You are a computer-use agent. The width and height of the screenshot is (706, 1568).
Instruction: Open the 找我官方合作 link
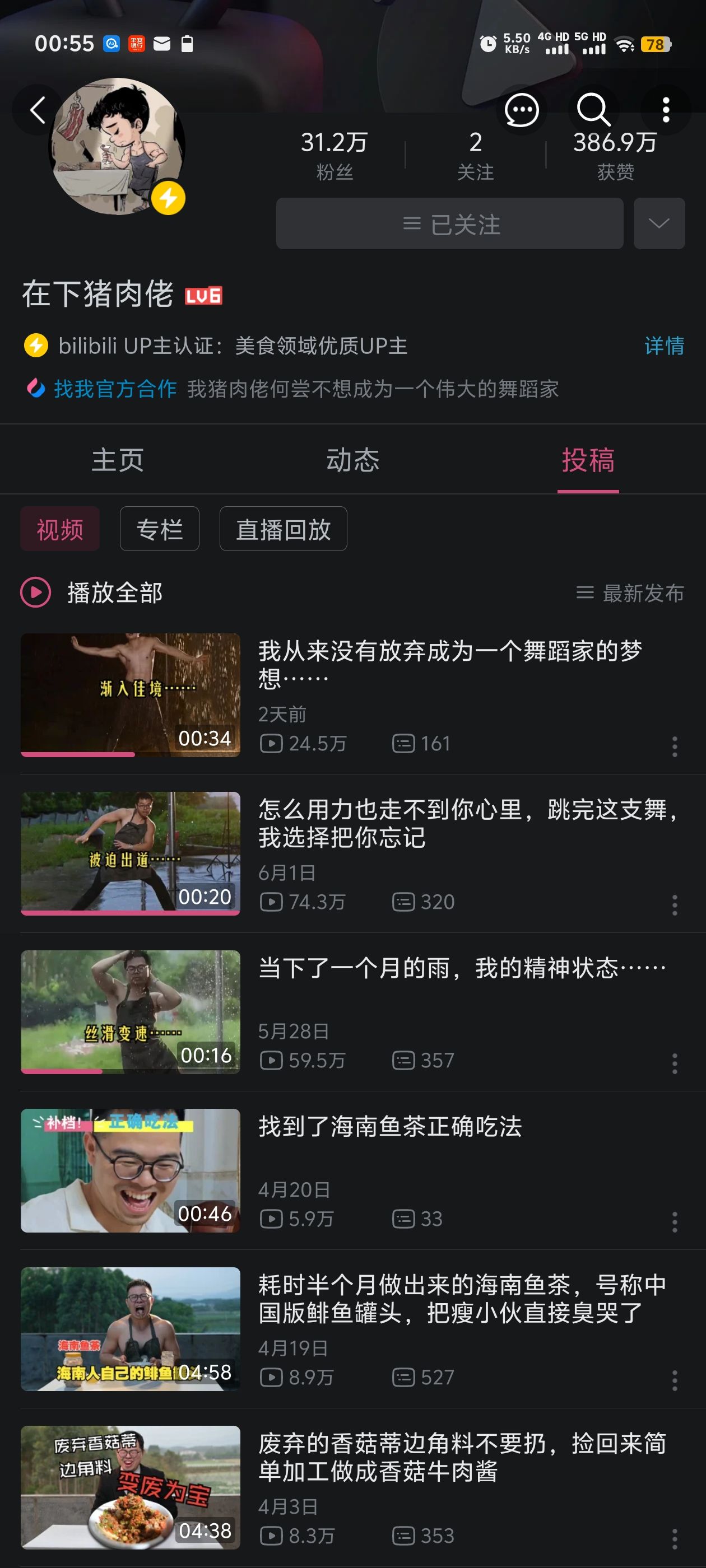coord(115,388)
